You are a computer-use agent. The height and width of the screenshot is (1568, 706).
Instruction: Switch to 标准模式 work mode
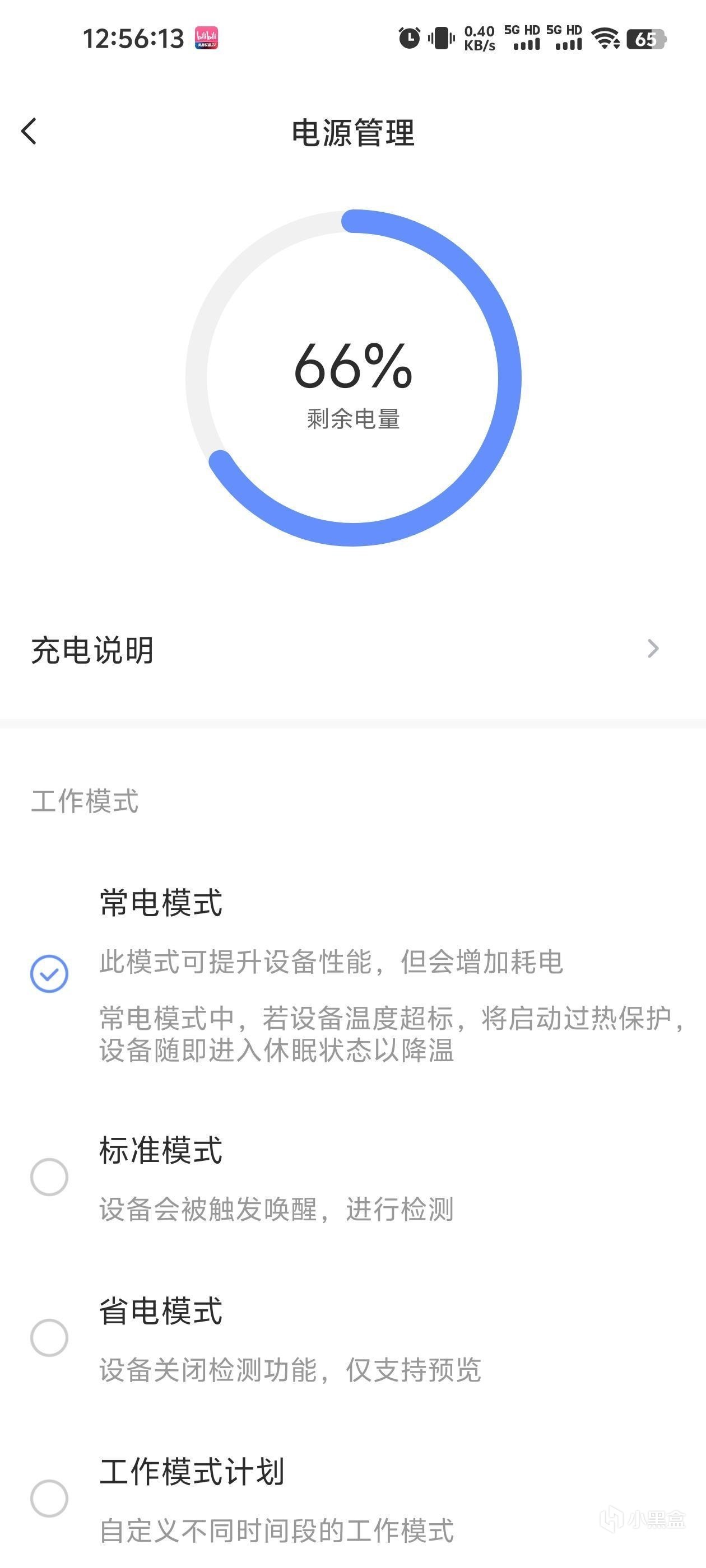click(x=49, y=1177)
